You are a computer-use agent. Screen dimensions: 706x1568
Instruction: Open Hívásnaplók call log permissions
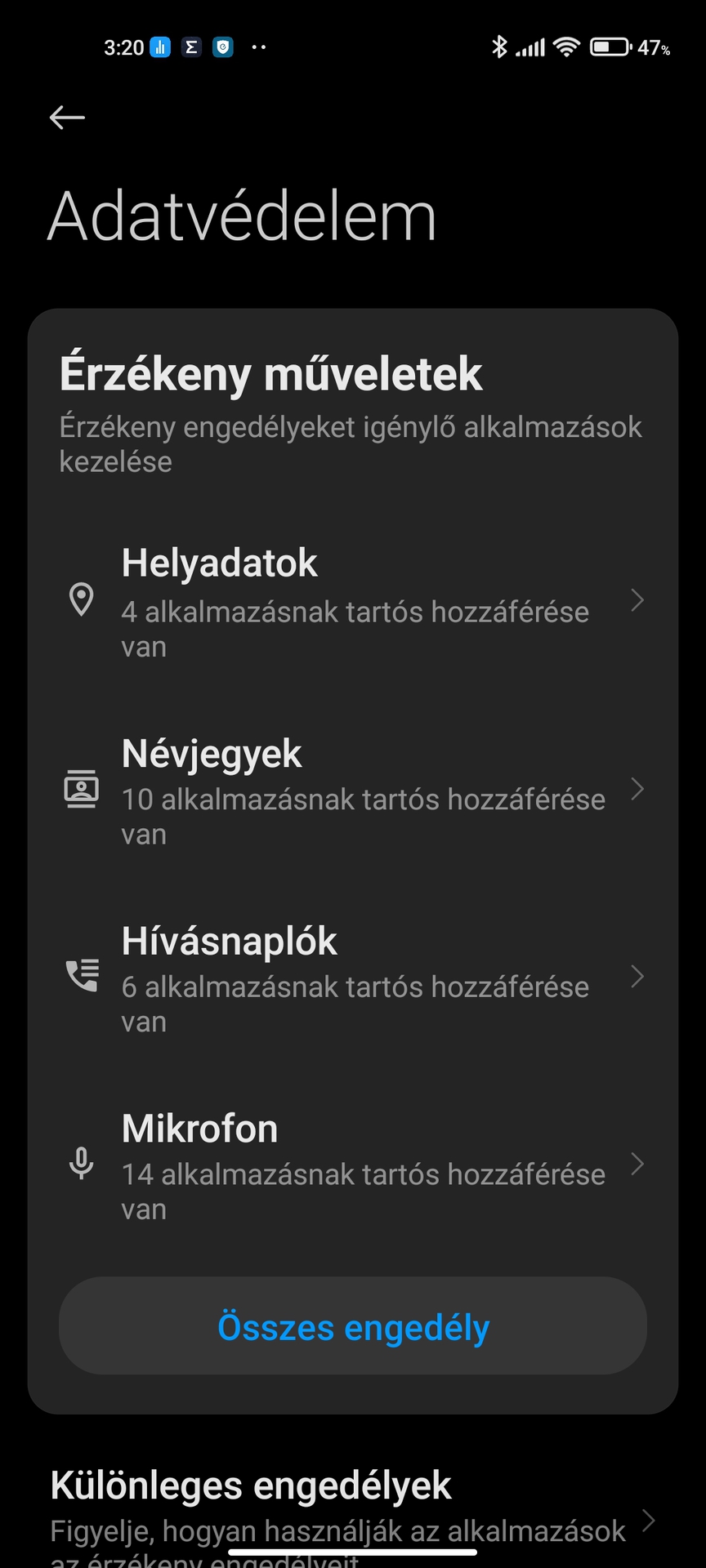353,978
